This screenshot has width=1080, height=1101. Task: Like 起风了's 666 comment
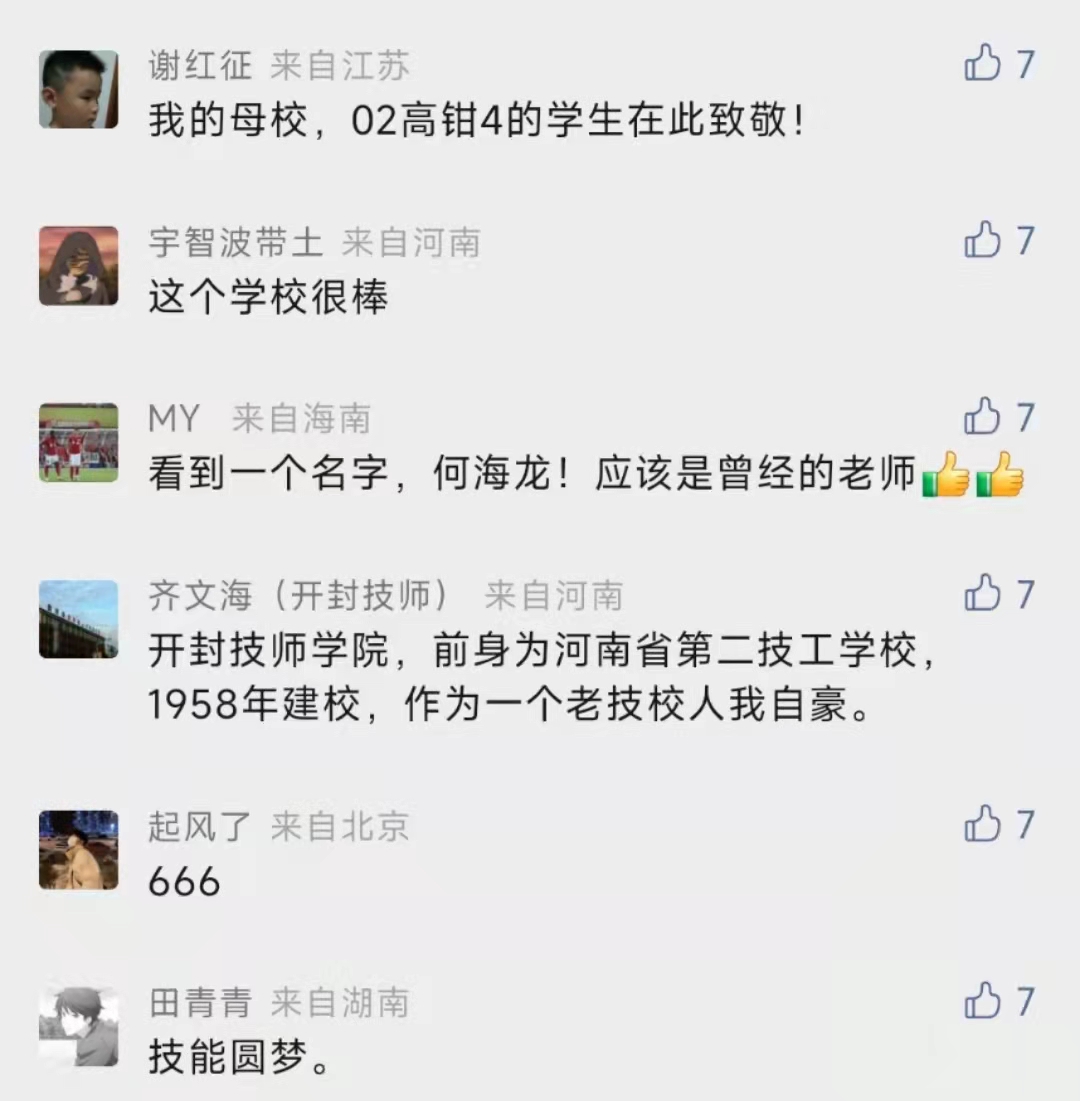point(983,824)
